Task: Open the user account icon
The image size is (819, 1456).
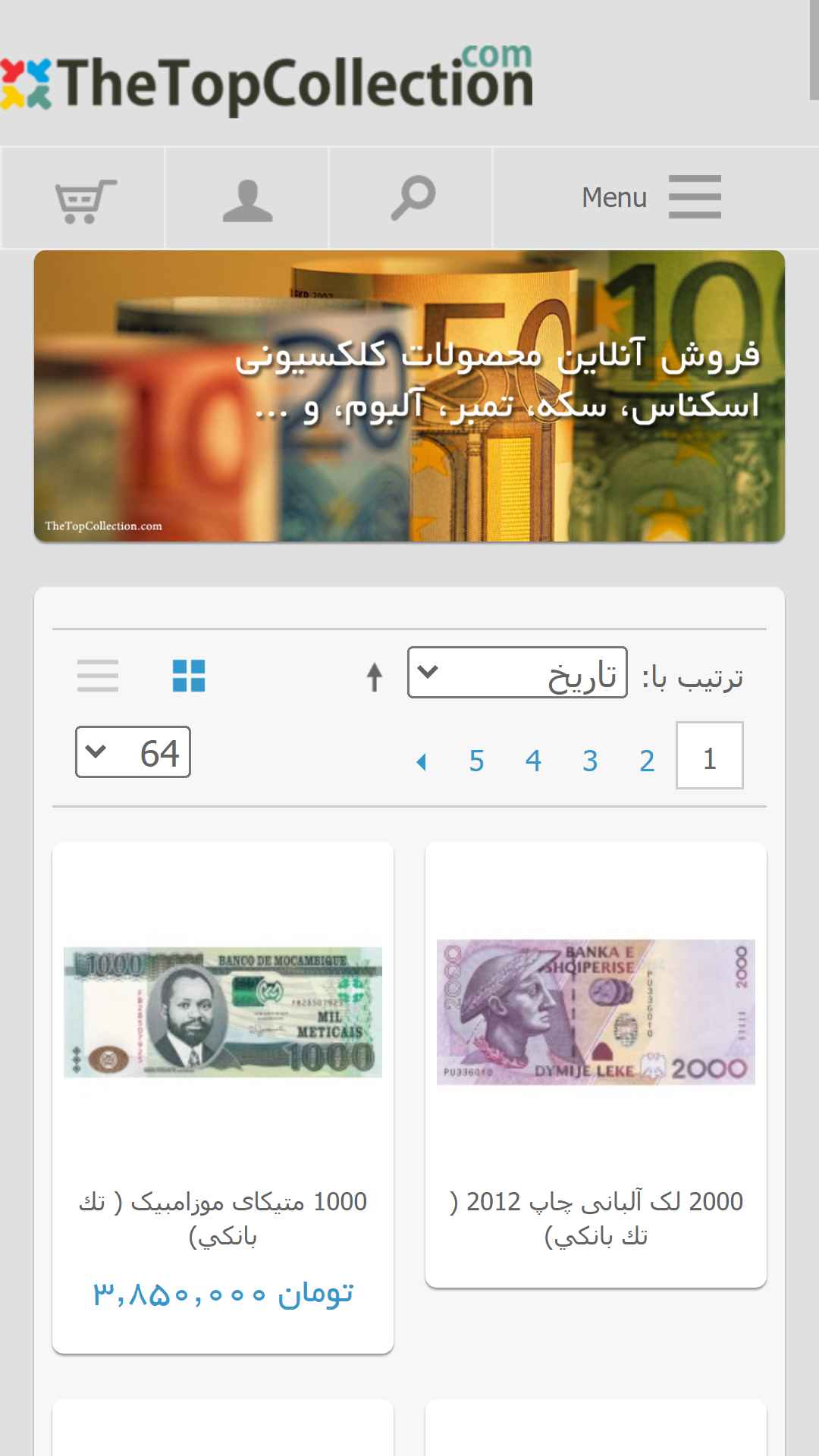Action: point(247,200)
